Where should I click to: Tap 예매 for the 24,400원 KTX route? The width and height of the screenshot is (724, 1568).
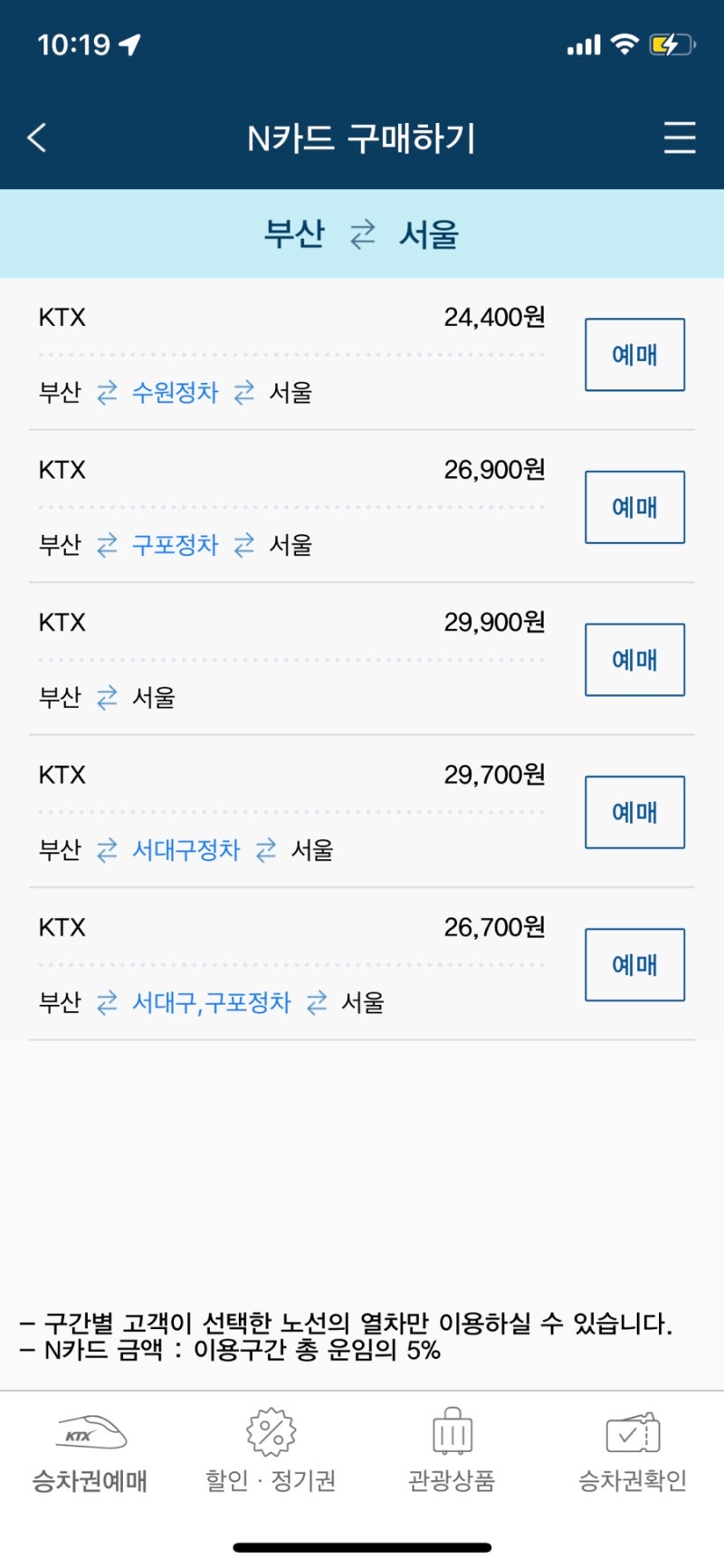pyautogui.click(x=634, y=354)
